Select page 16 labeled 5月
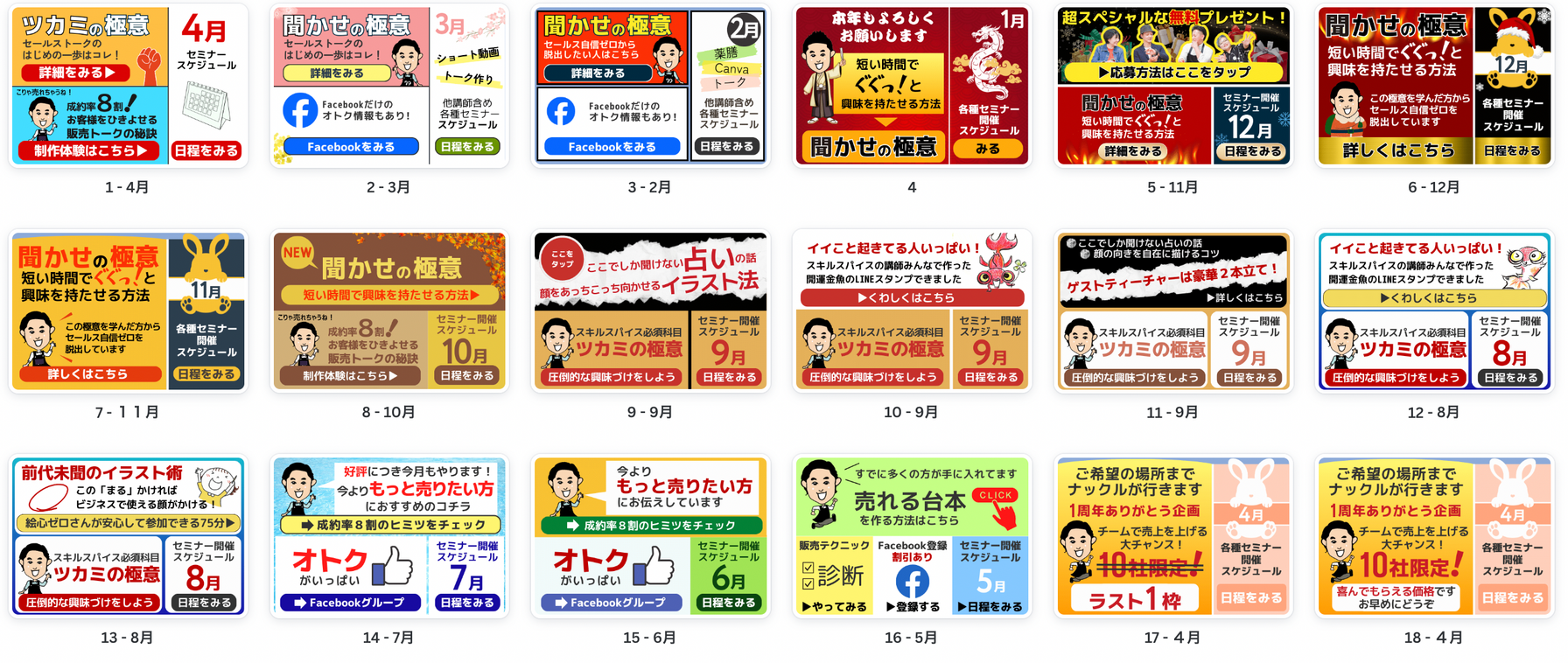This screenshot has height=663, width=1568. point(912,535)
